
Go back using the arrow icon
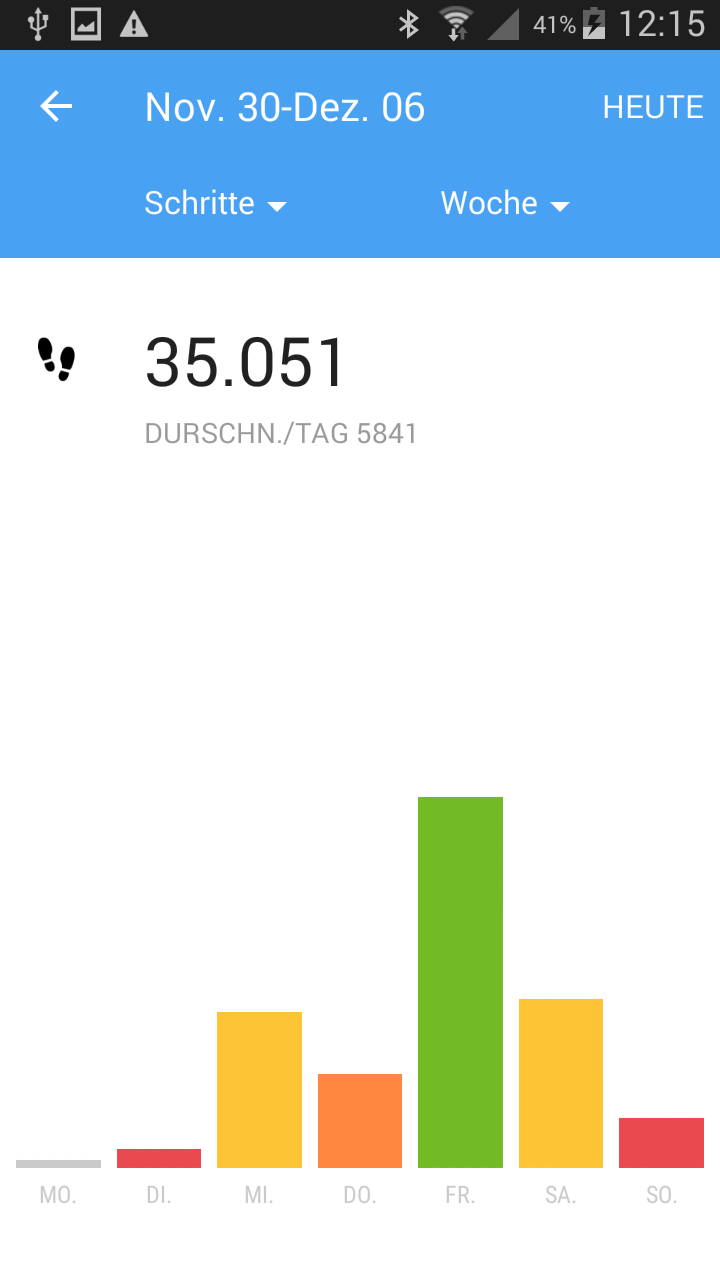coord(57,107)
